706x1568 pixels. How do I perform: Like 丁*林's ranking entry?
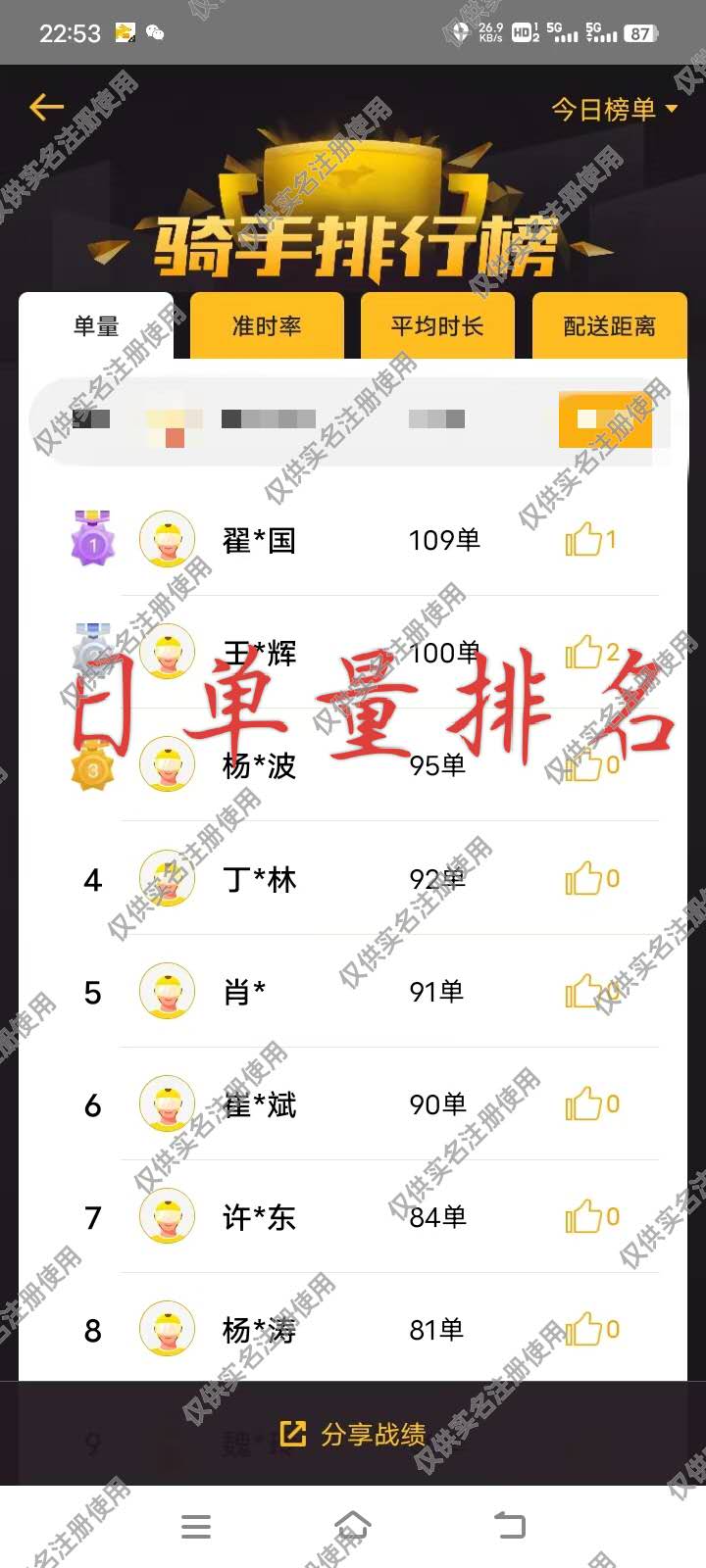tap(585, 879)
